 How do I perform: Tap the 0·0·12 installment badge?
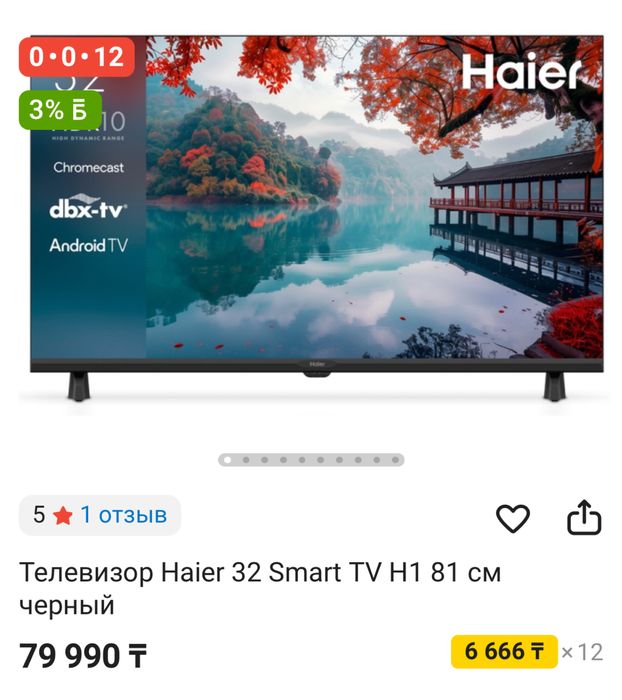click(76, 57)
